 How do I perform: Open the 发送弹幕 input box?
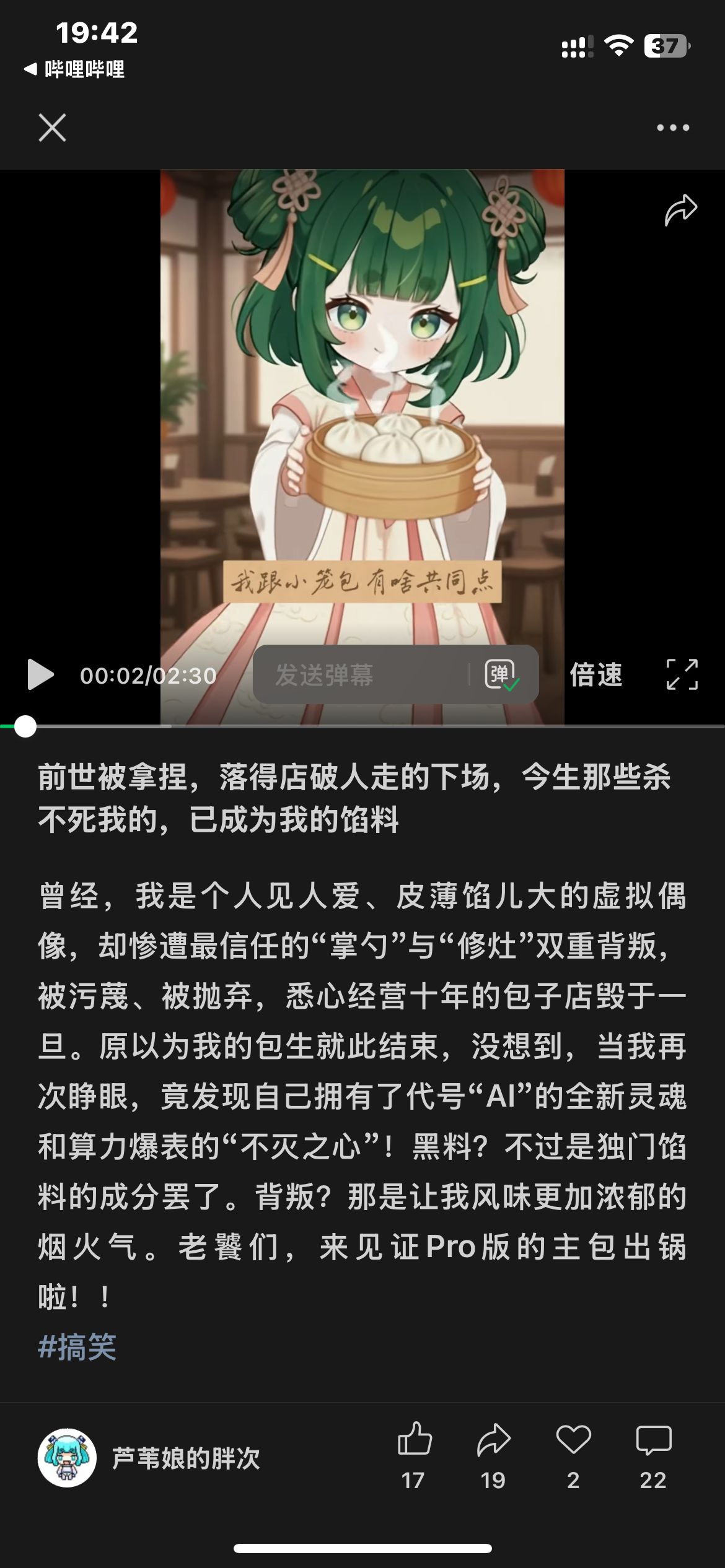(359, 674)
